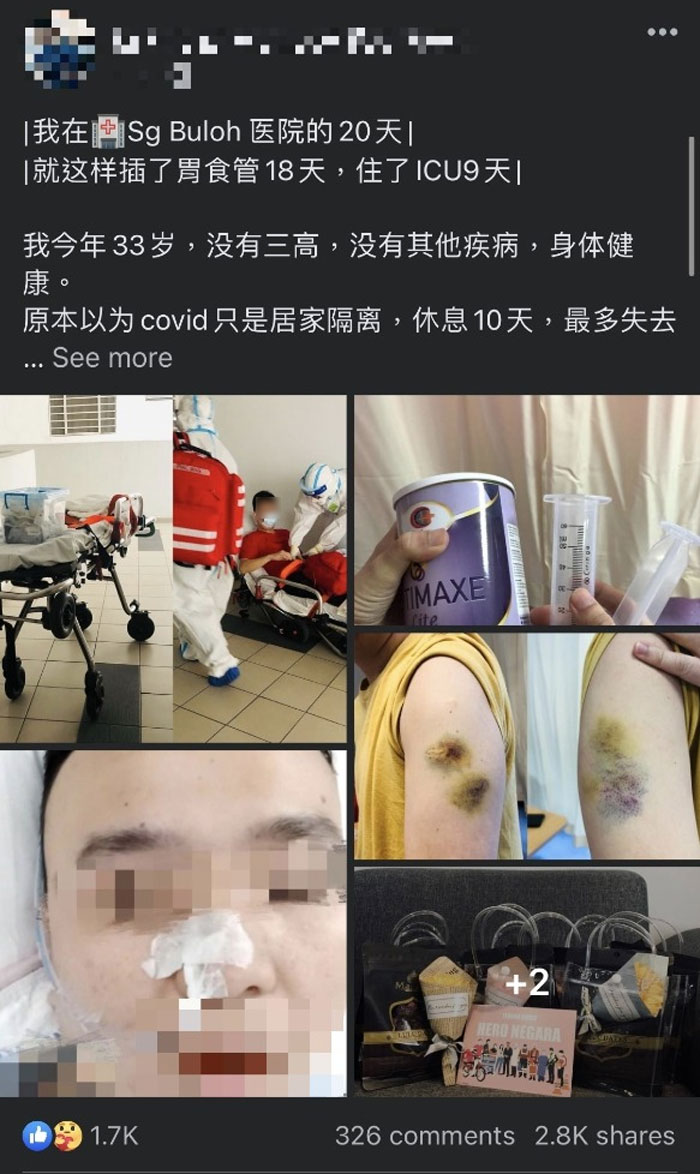This screenshot has width=700, height=1174.
Task: Open the post's three-dot options menu
Action: (x=662, y=32)
